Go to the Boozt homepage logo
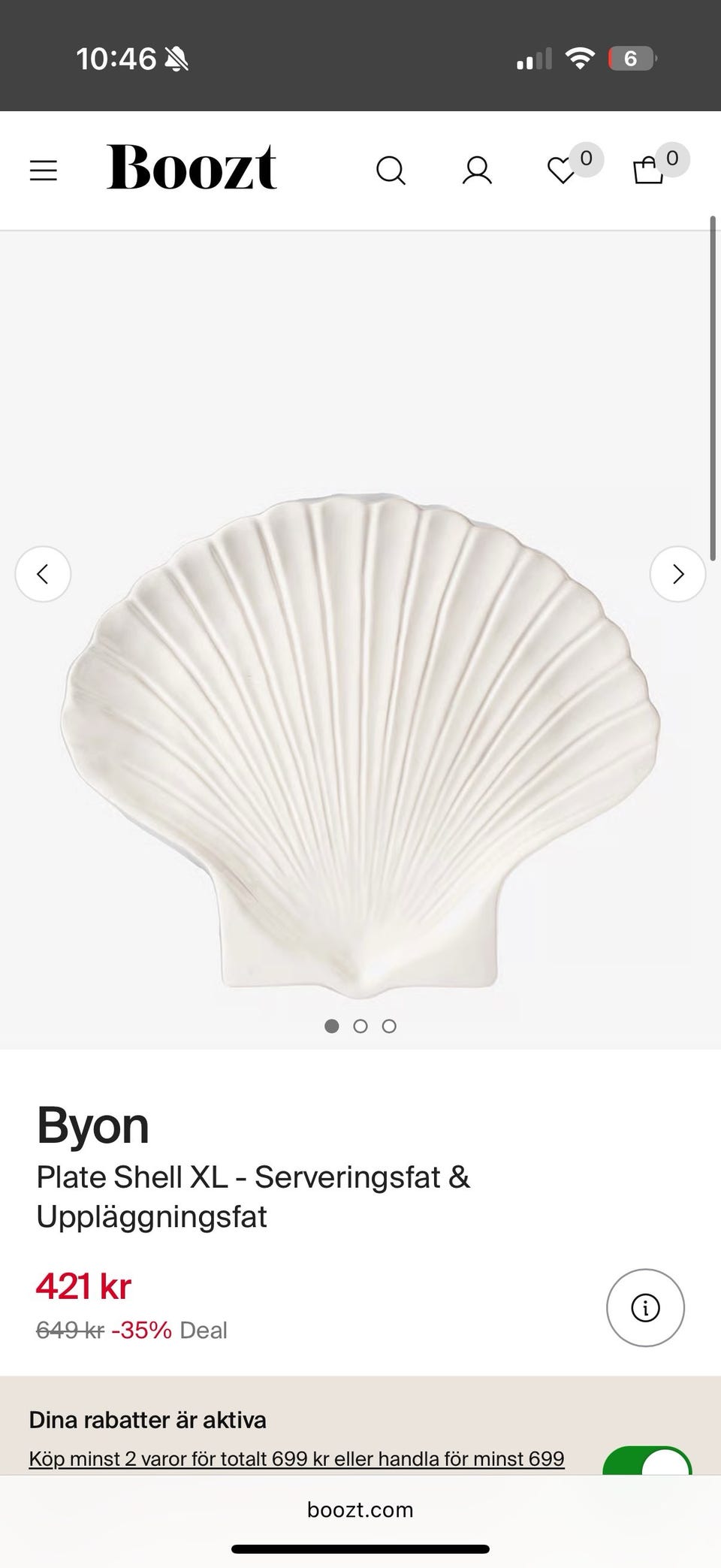The height and width of the screenshot is (1568, 721). coord(192,168)
